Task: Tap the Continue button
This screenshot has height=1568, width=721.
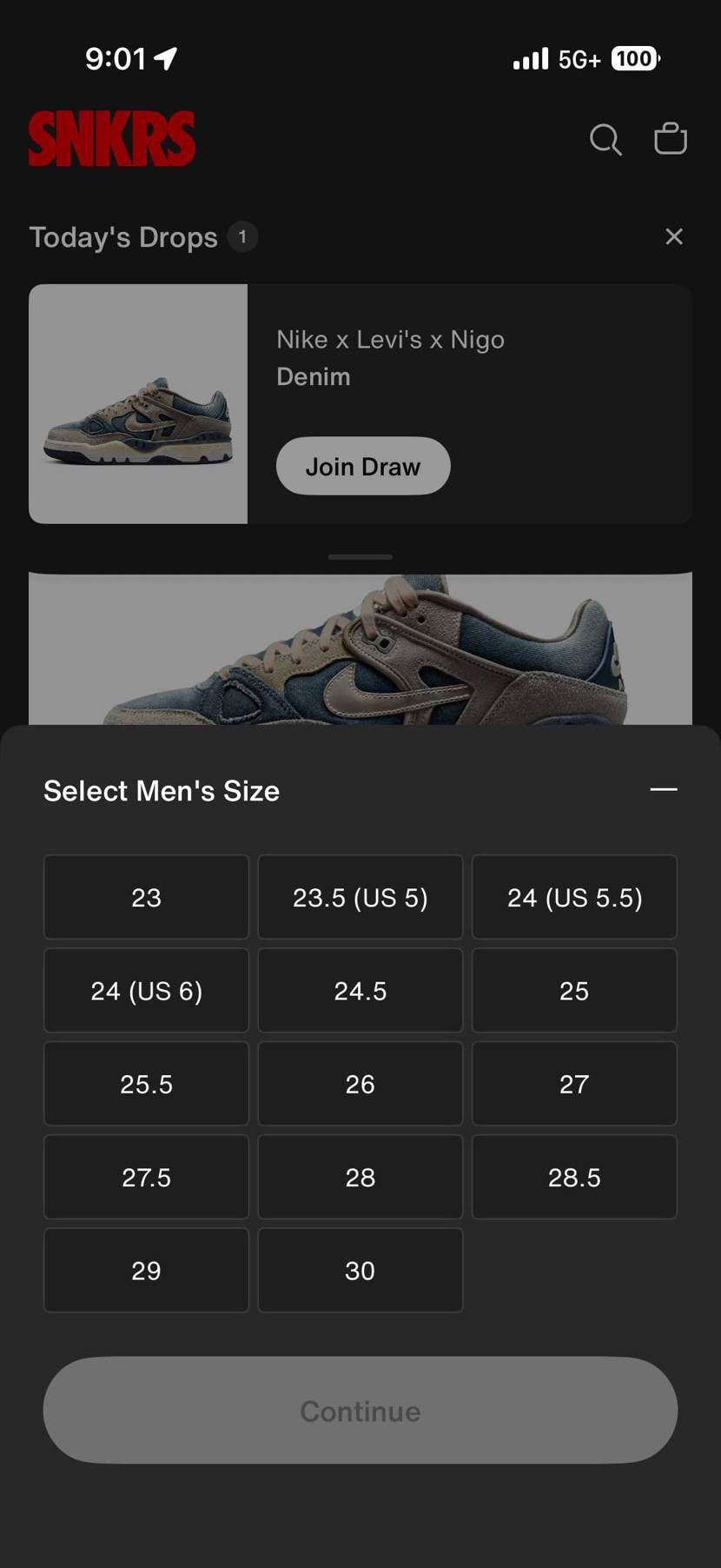Action: tap(360, 1410)
